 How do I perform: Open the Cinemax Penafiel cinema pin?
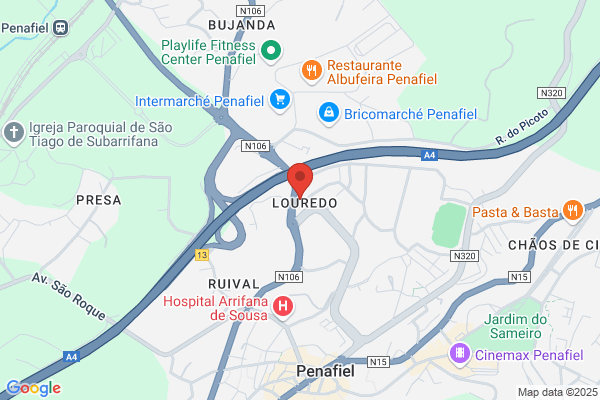tap(460, 354)
